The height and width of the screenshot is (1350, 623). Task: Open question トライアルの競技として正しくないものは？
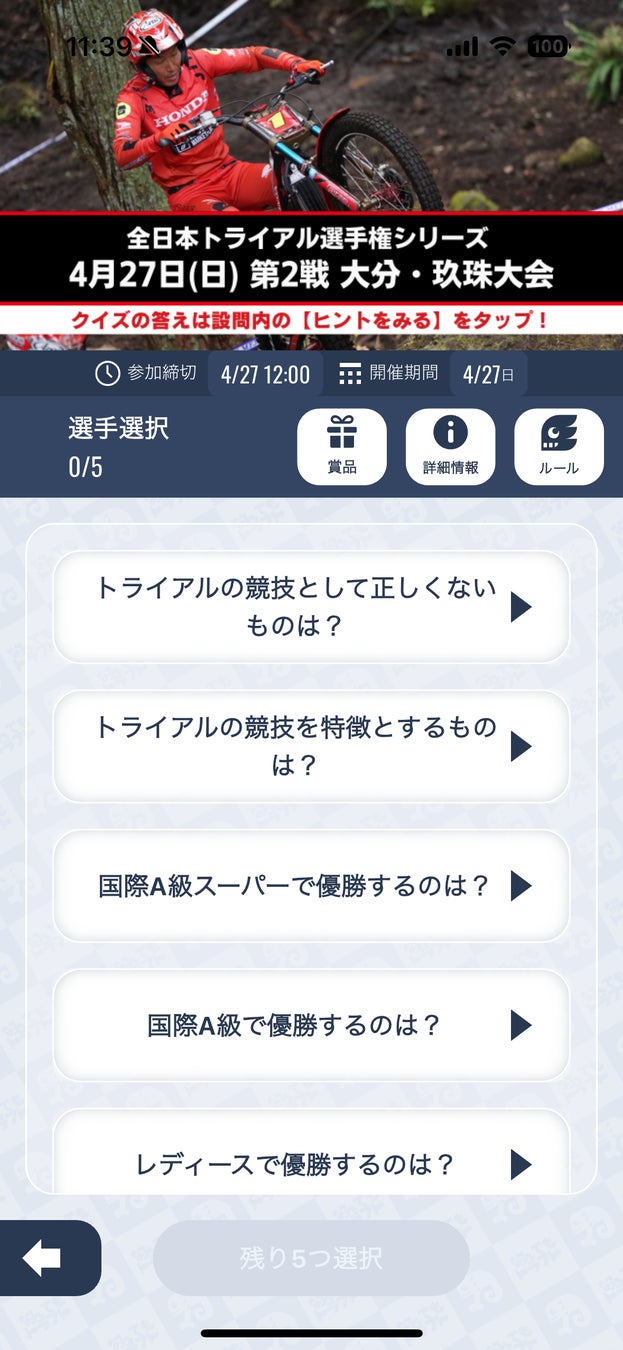coord(311,607)
